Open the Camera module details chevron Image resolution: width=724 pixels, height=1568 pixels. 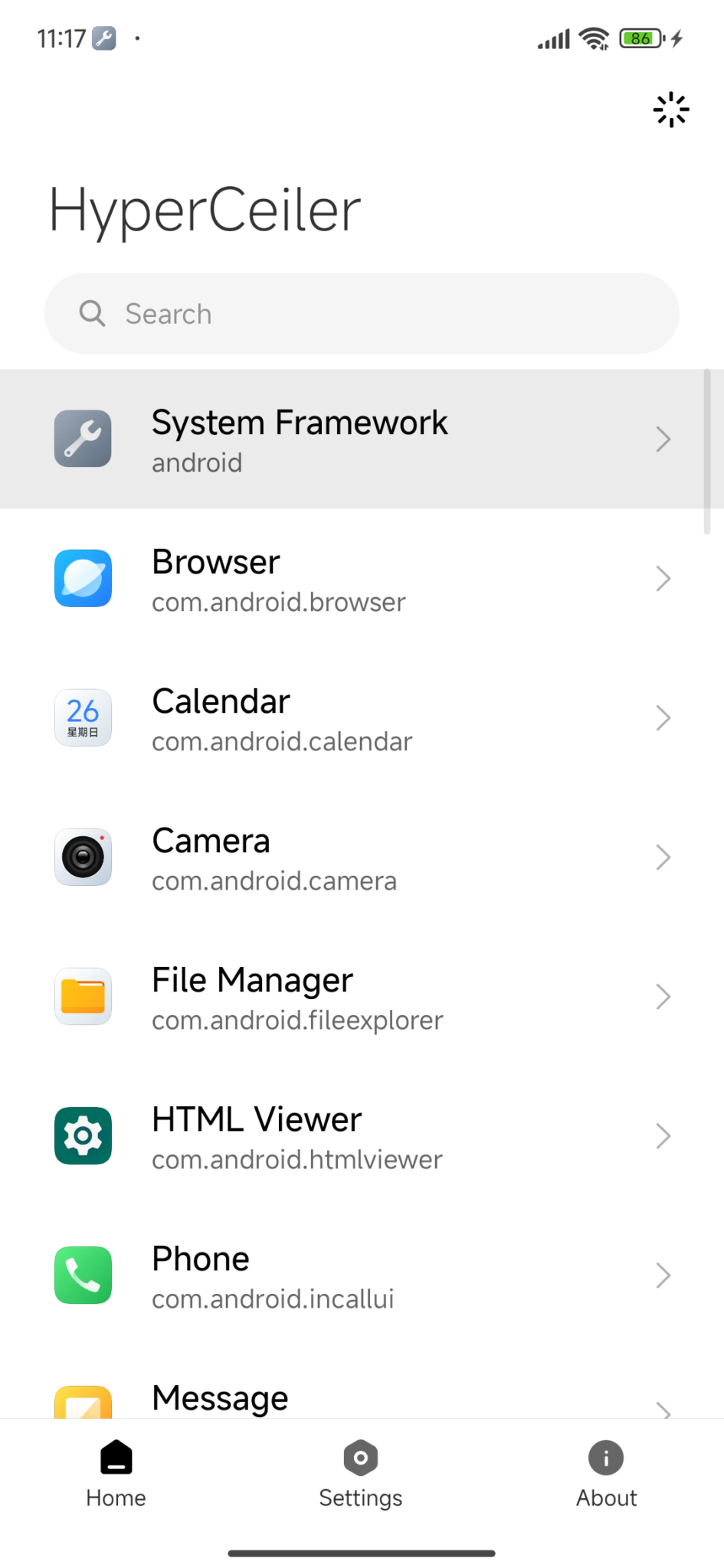(x=663, y=857)
